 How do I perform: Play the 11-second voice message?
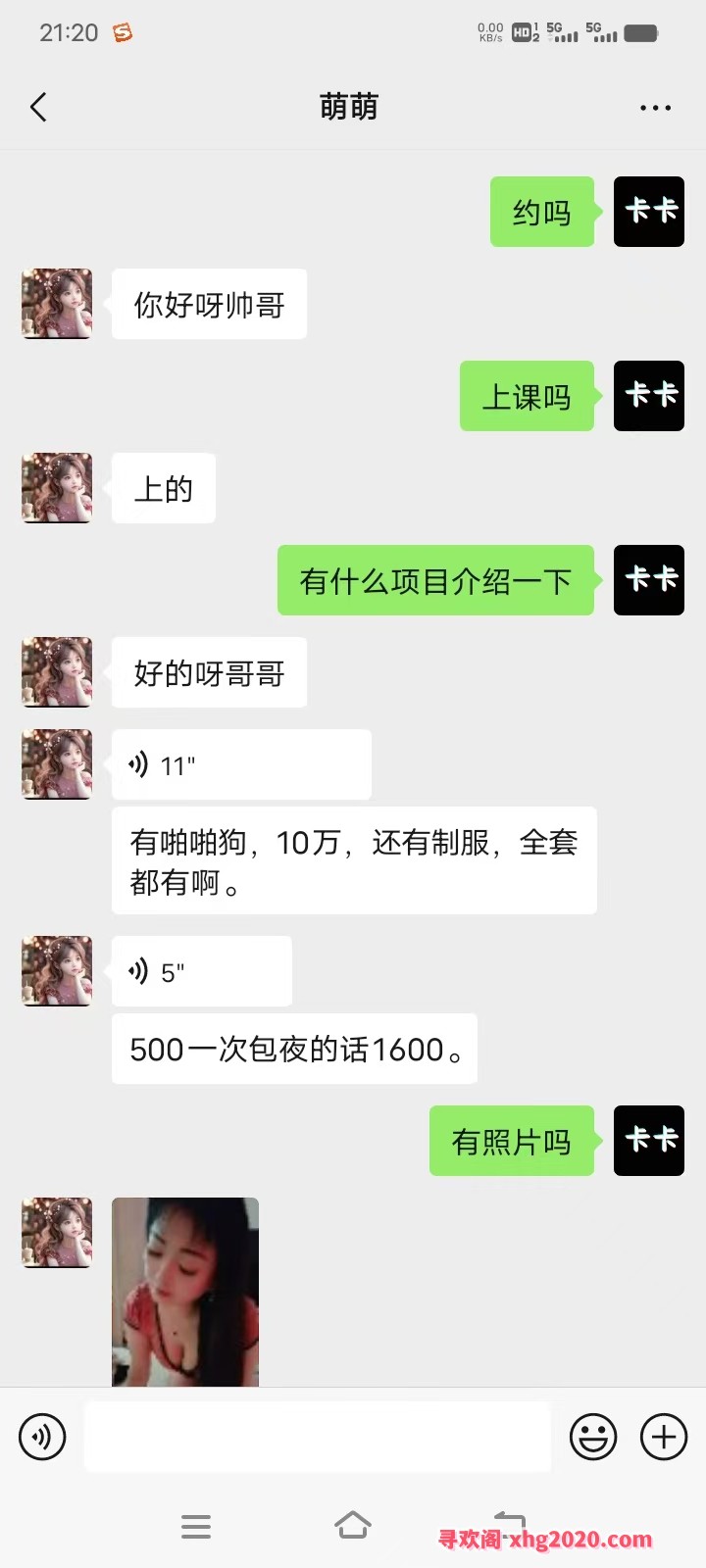click(x=240, y=764)
